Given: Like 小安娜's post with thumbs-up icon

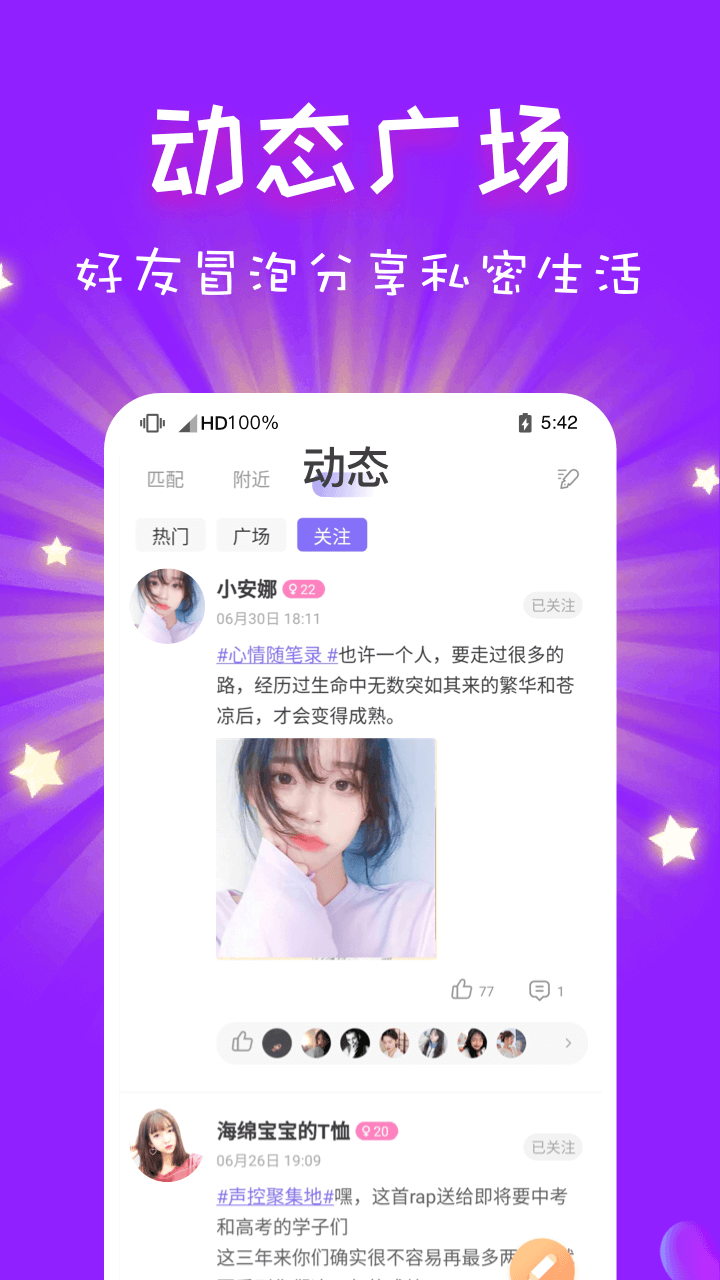Looking at the screenshot, I should coord(460,989).
